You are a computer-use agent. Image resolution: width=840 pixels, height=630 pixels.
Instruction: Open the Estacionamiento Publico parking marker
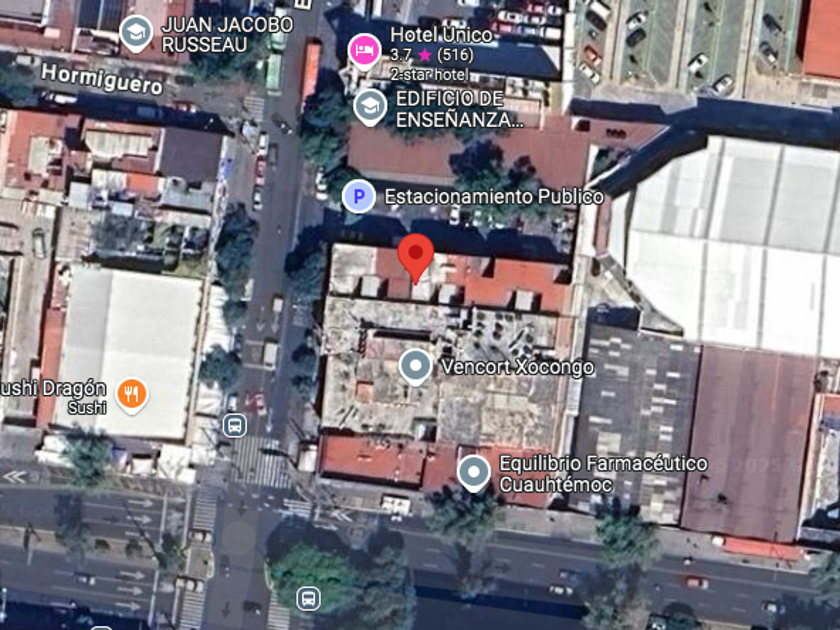tap(358, 196)
